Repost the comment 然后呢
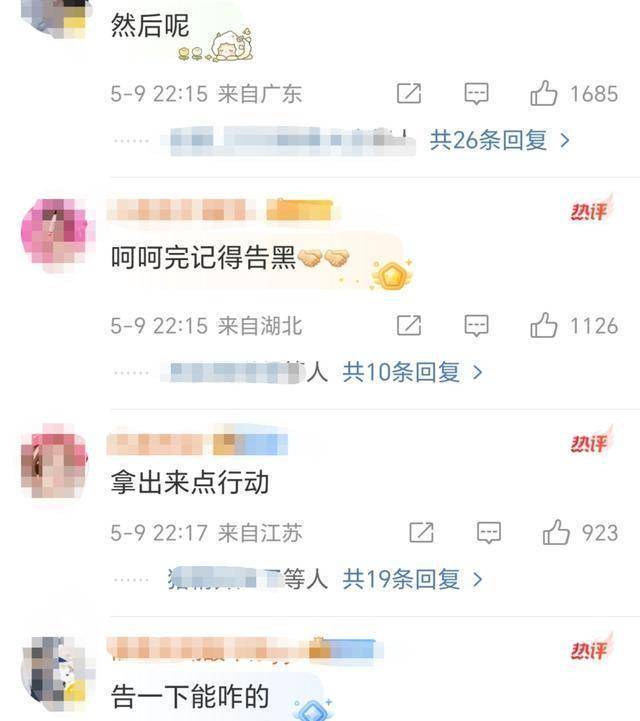Image resolution: width=640 pixels, height=721 pixels. (408, 94)
